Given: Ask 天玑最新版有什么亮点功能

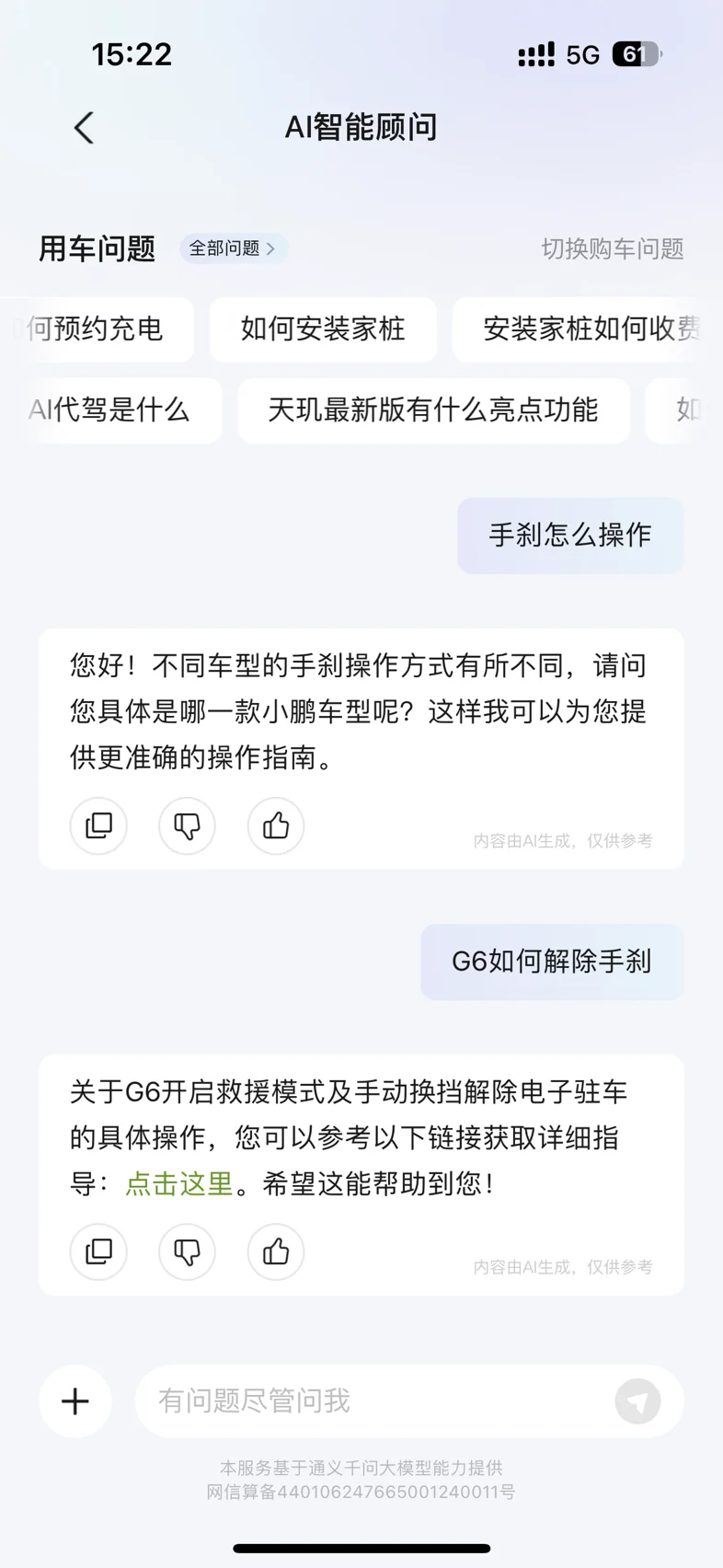Looking at the screenshot, I should 433,409.
